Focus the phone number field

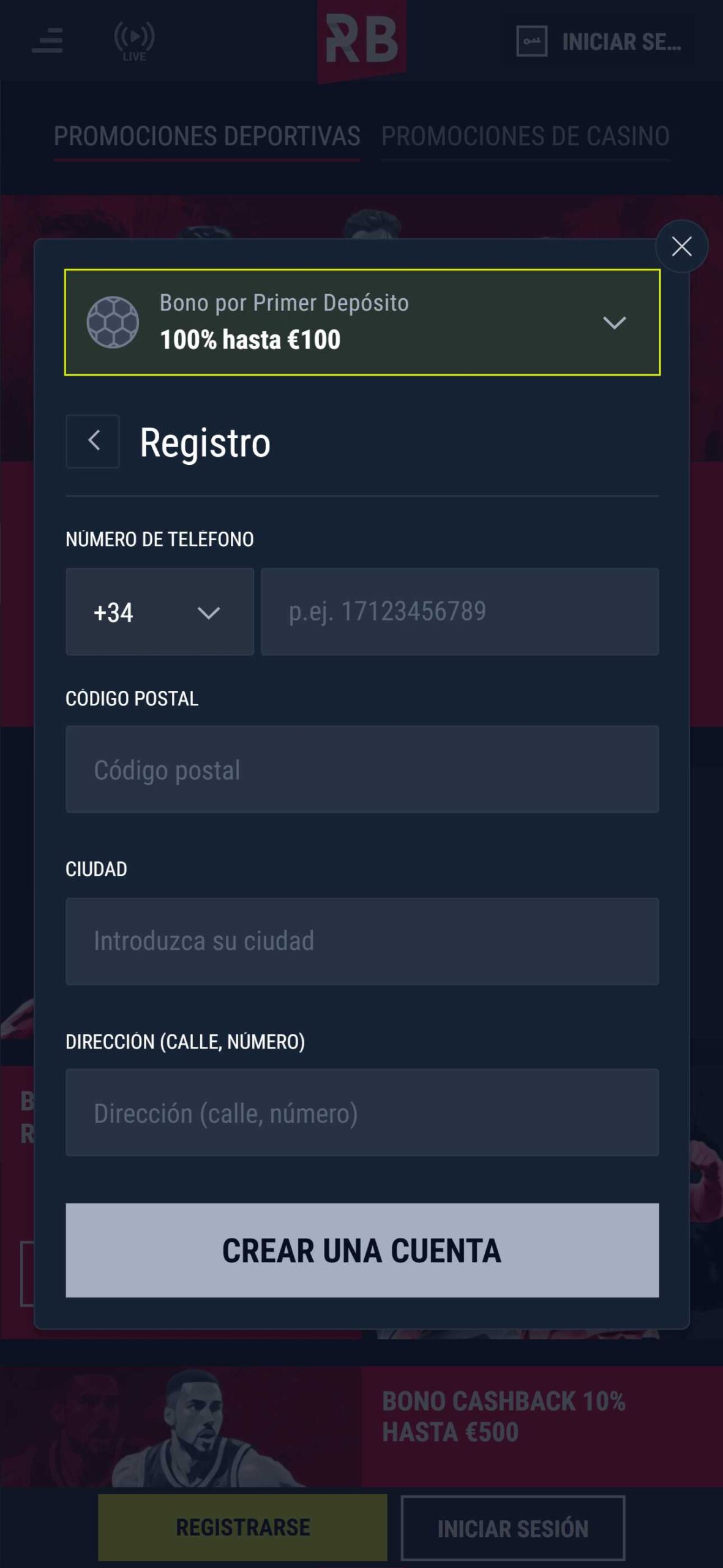point(460,612)
